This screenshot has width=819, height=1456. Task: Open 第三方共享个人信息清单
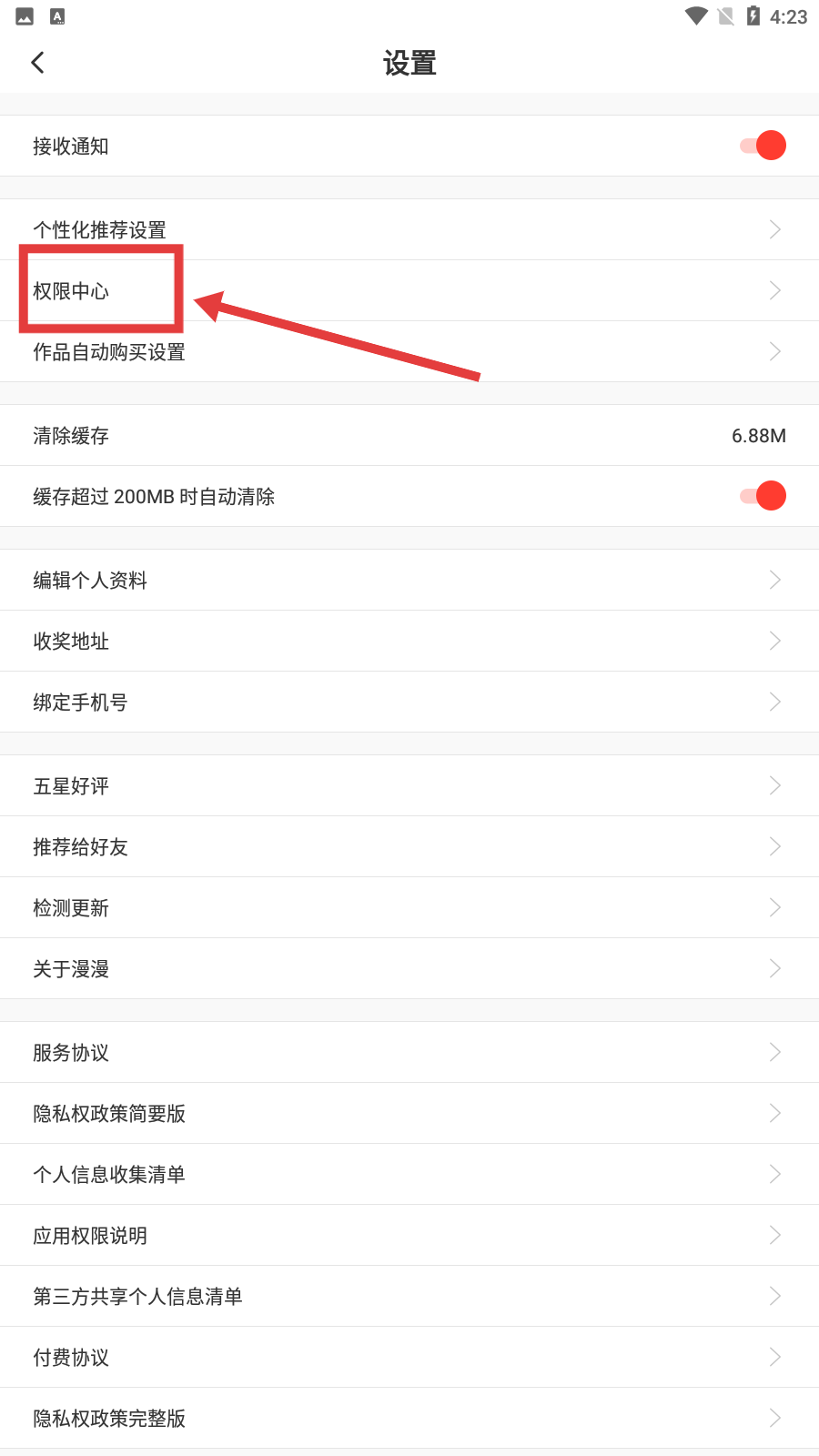pyautogui.click(x=409, y=1296)
